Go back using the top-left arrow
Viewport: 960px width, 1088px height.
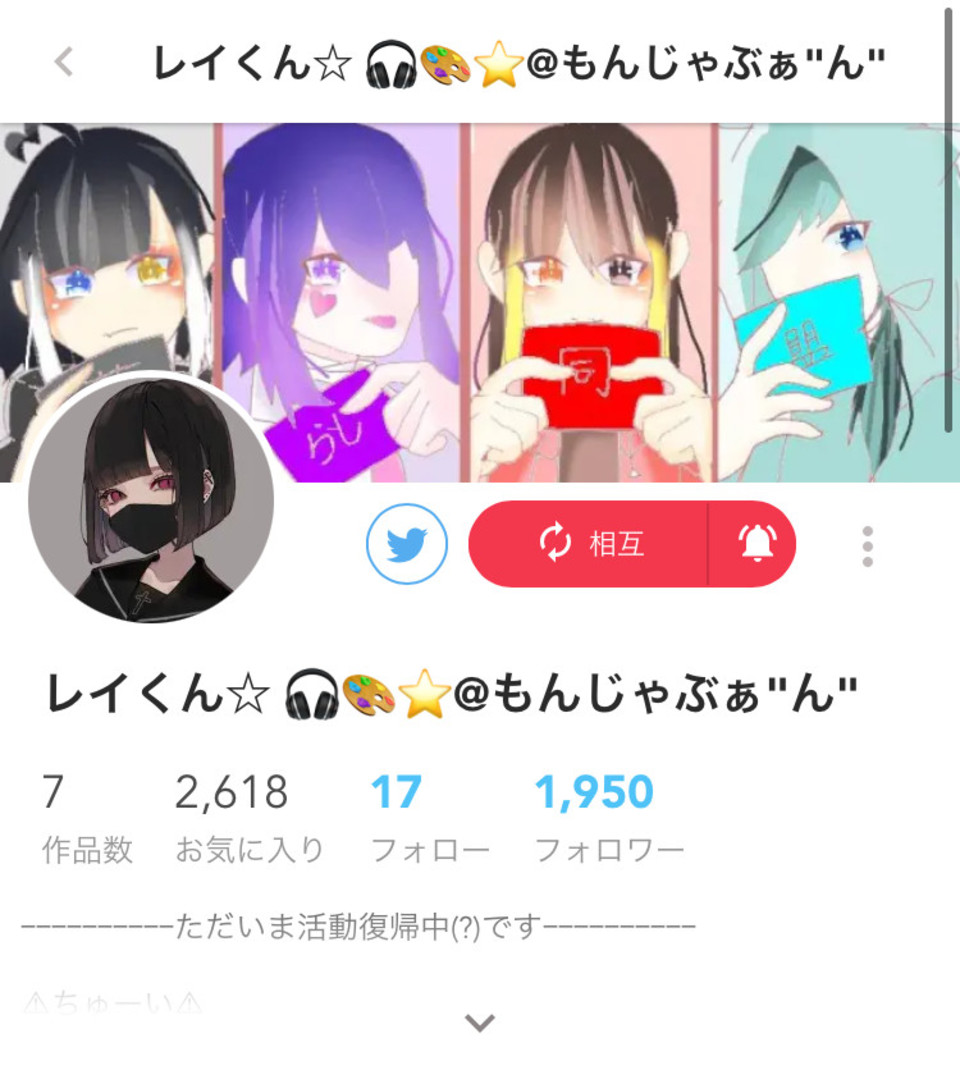coord(64,63)
